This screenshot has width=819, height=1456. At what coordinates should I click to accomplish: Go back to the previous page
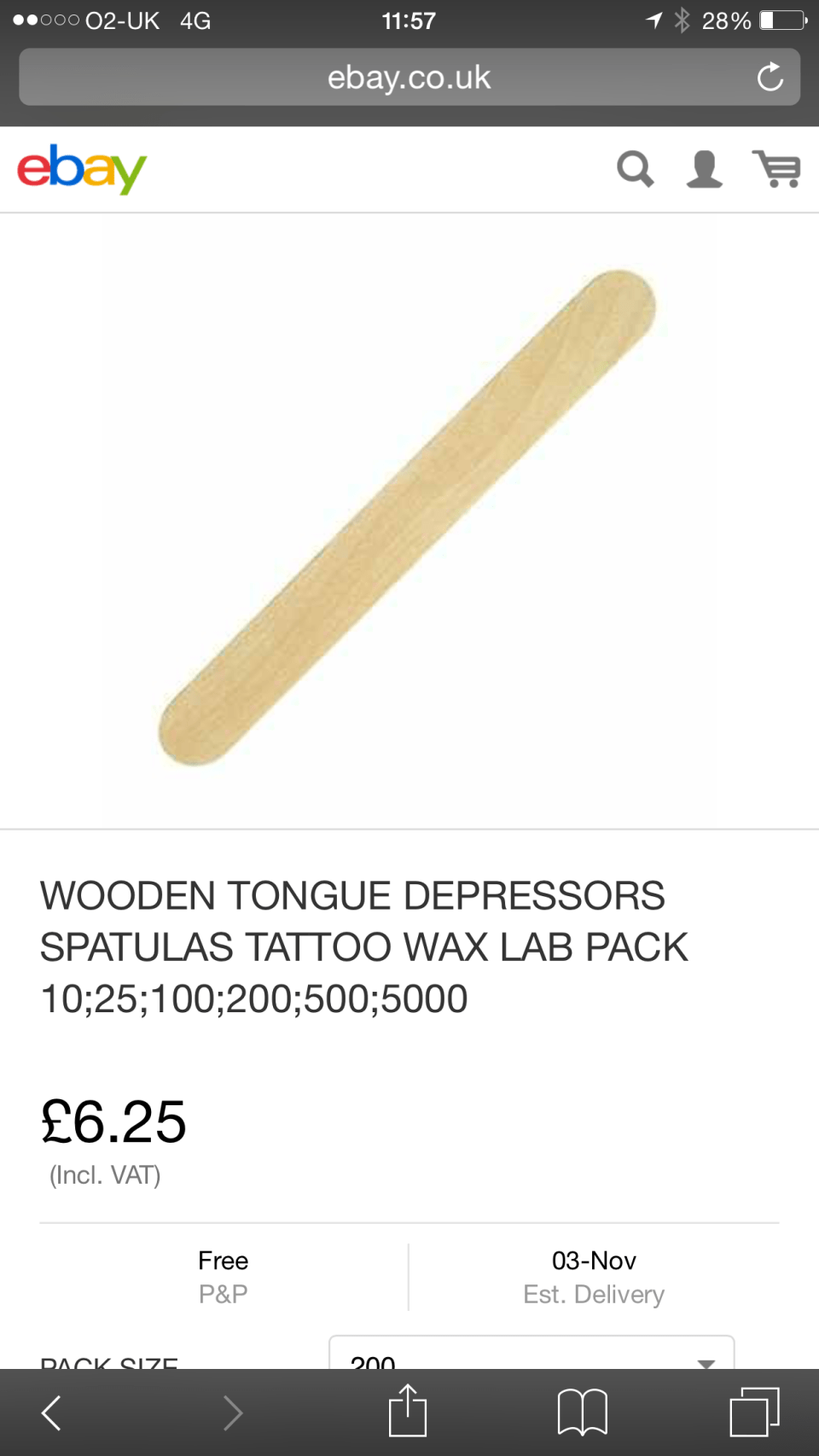coord(52,1412)
